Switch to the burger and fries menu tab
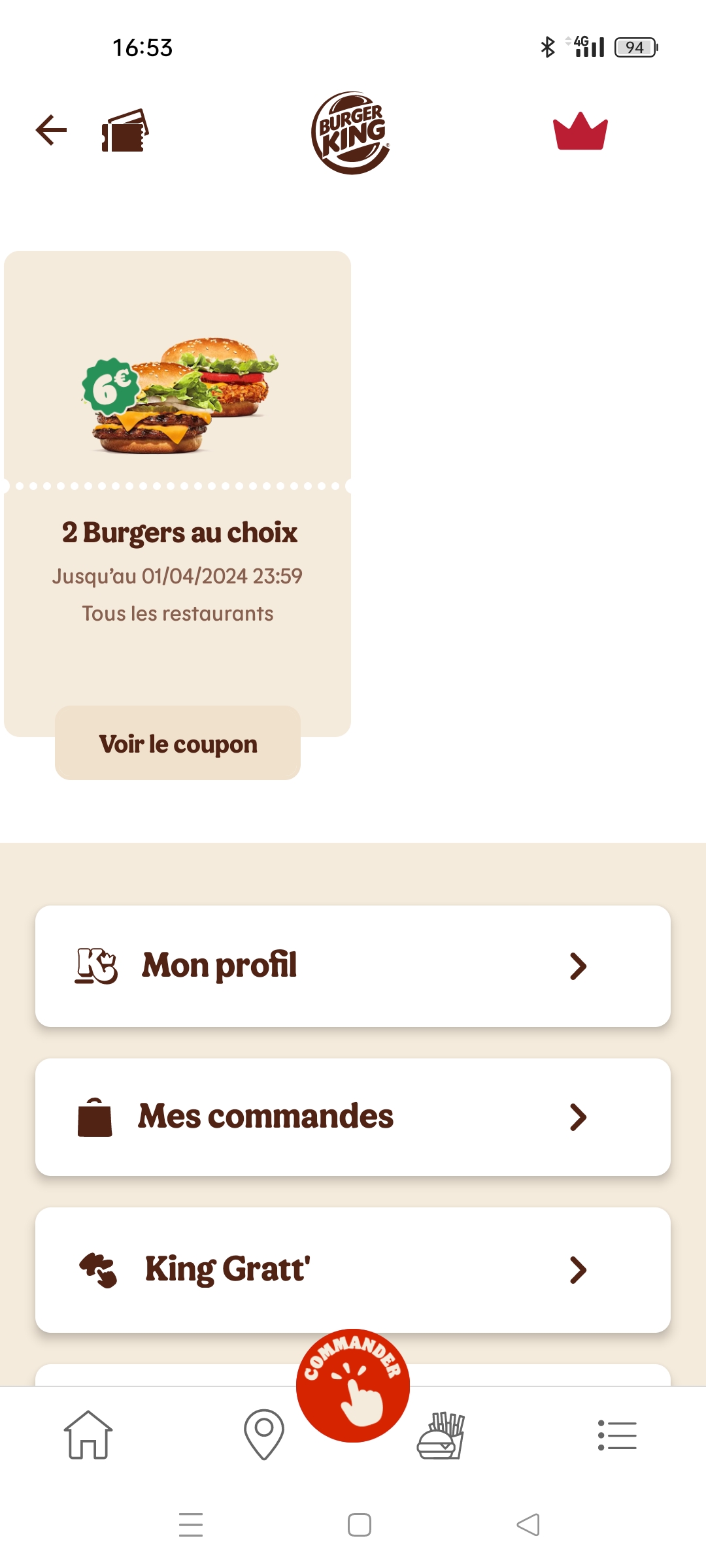This screenshot has height=1568, width=706. (x=441, y=1435)
